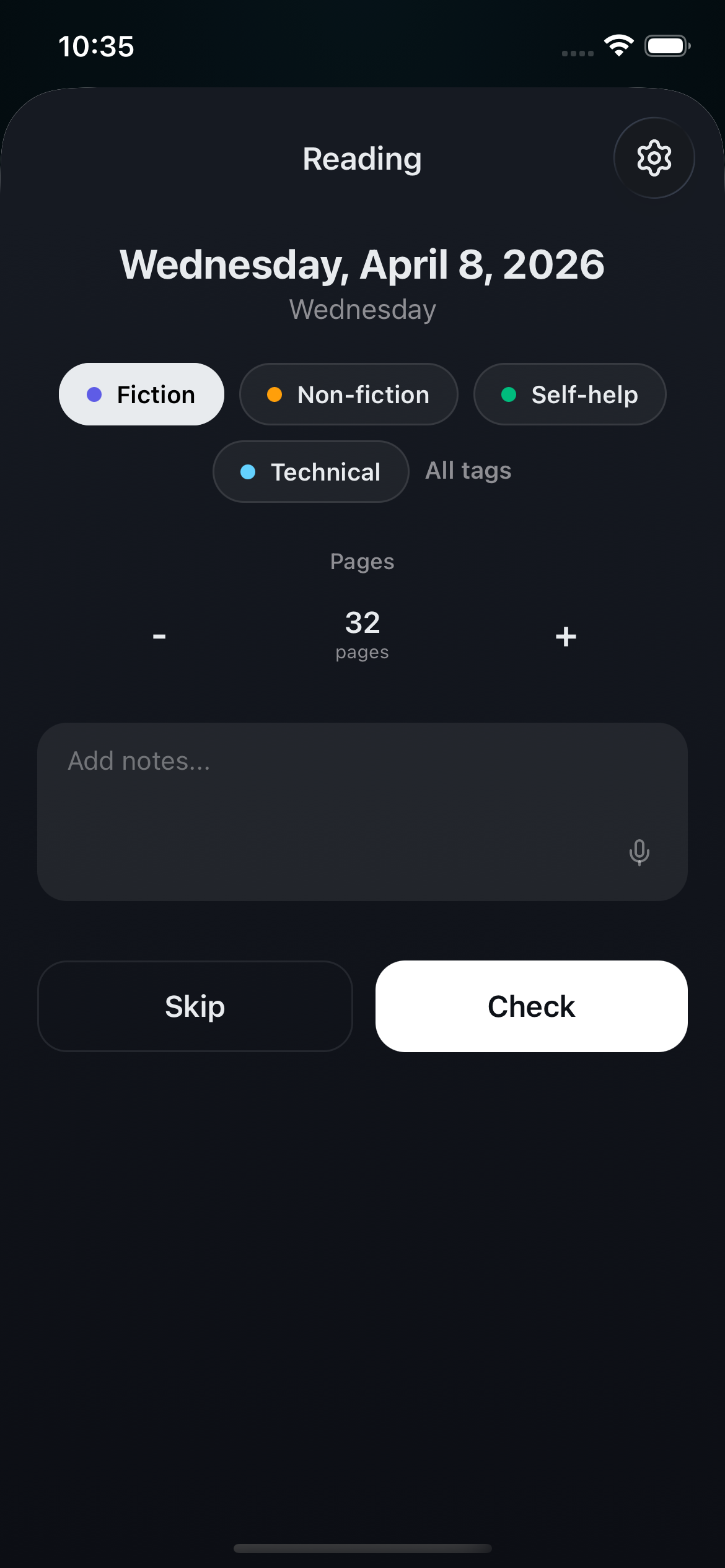725x1568 pixels.
Task: Open the All tags view
Action: tap(468, 471)
